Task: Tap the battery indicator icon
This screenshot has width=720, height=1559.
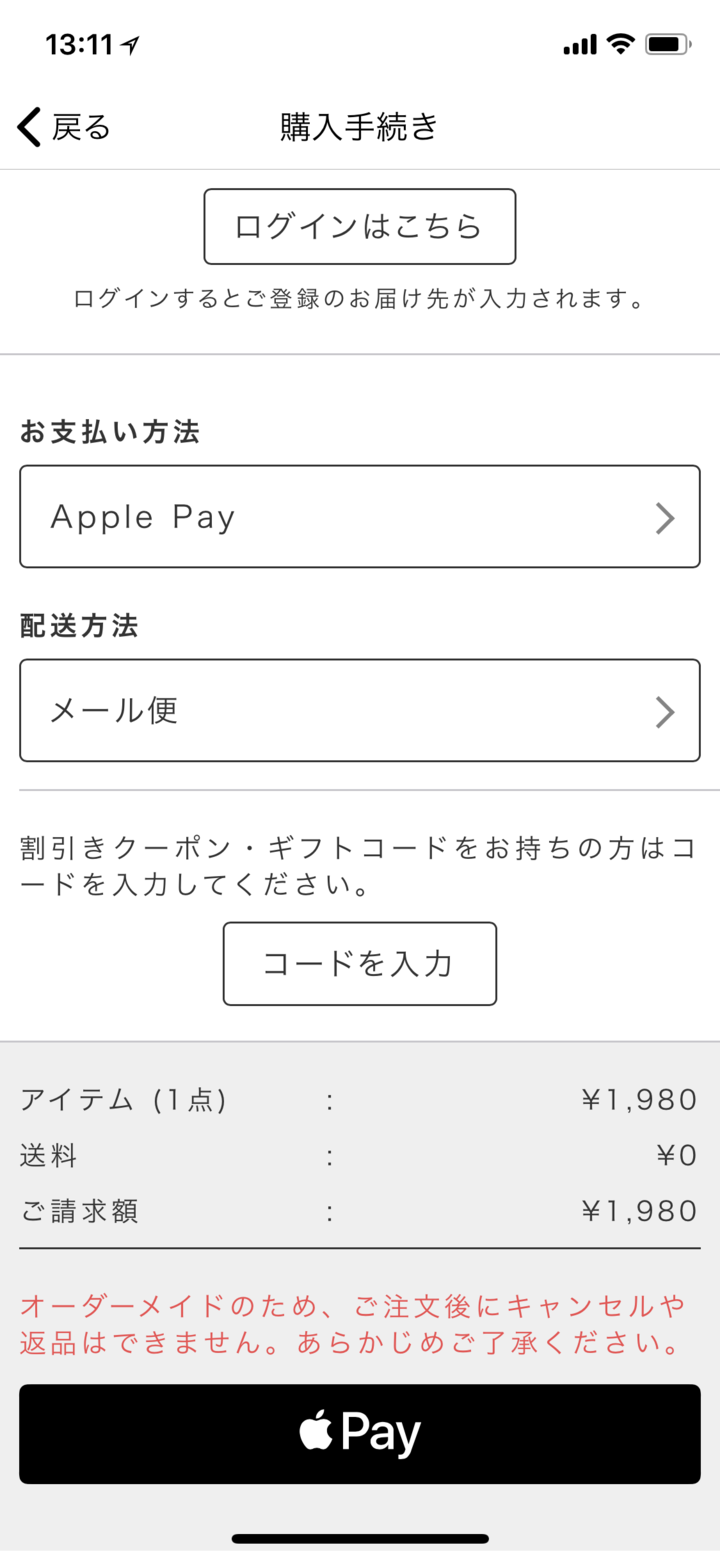Action: point(667,44)
